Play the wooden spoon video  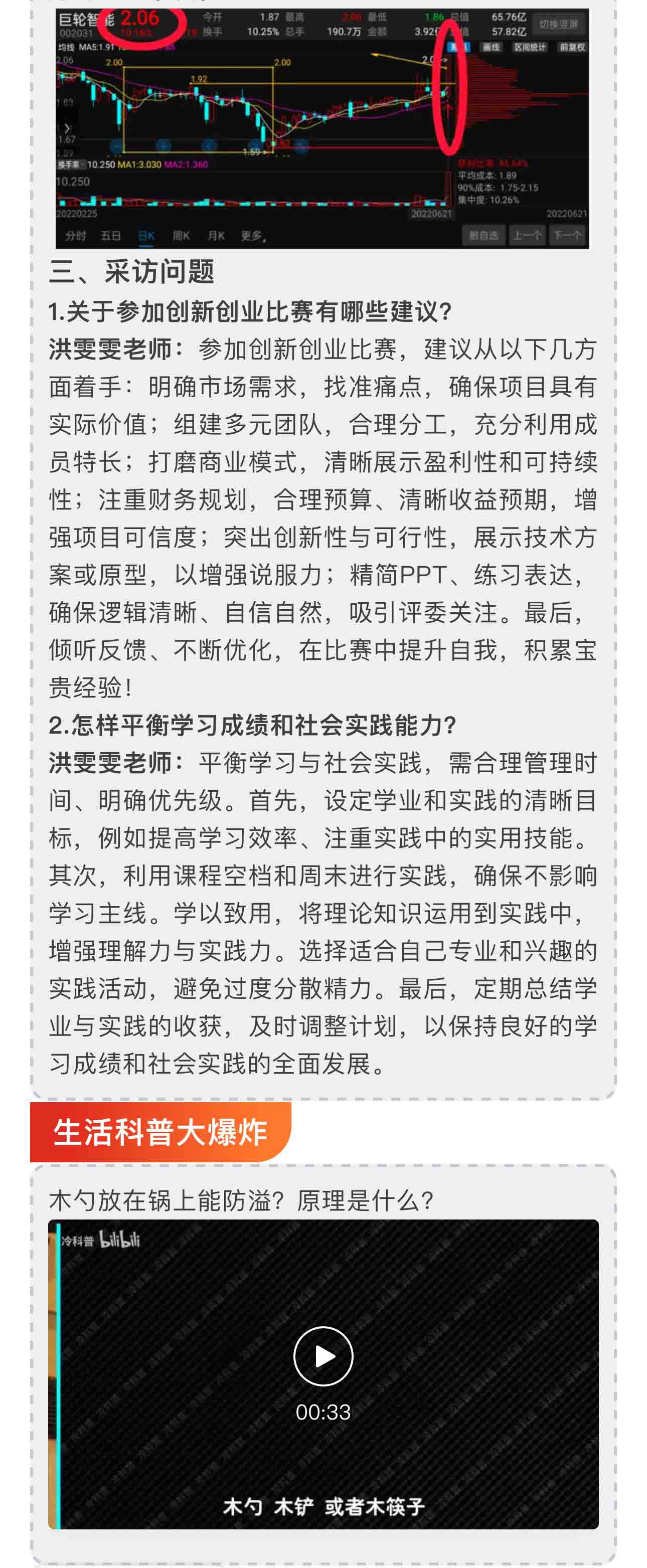[323, 1355]
